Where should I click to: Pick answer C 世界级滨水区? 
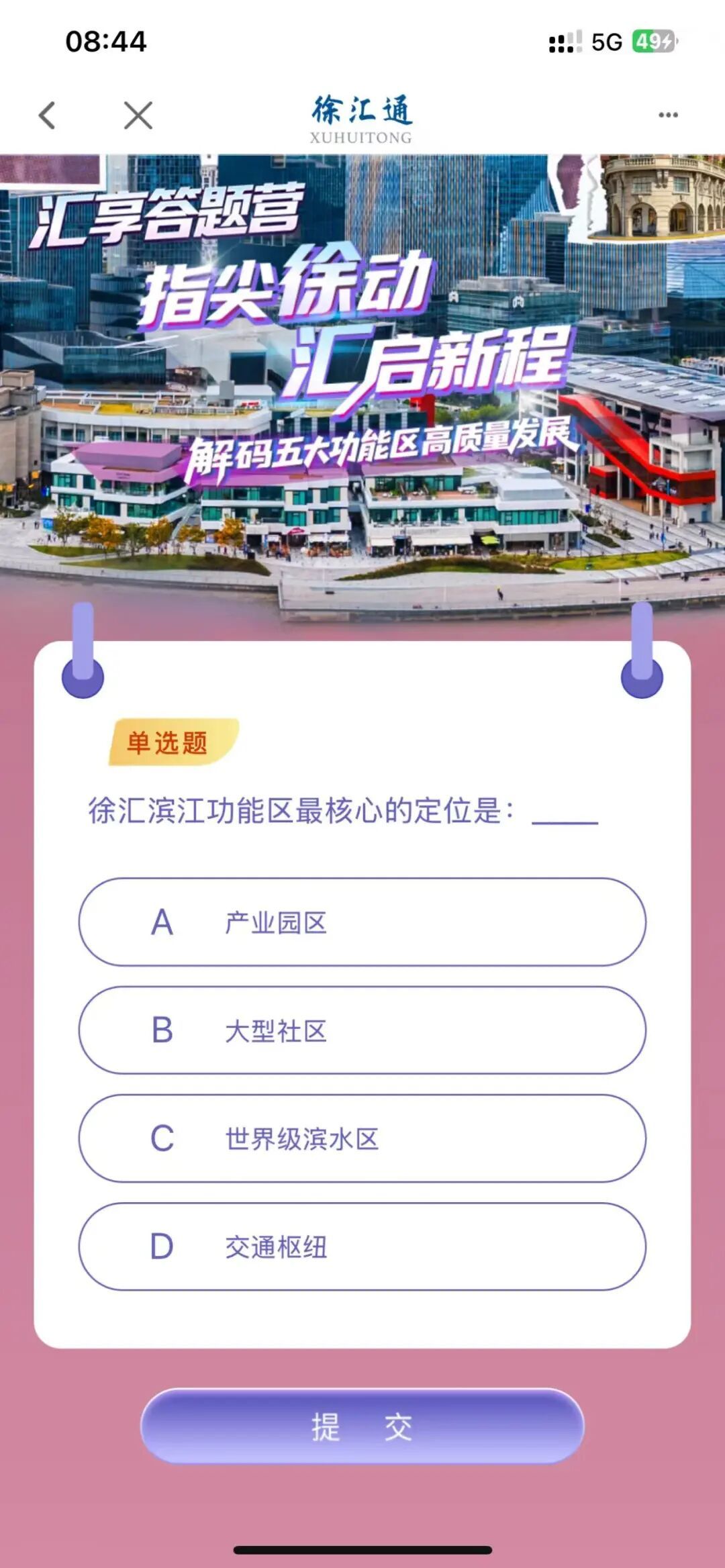(362, 1138)
